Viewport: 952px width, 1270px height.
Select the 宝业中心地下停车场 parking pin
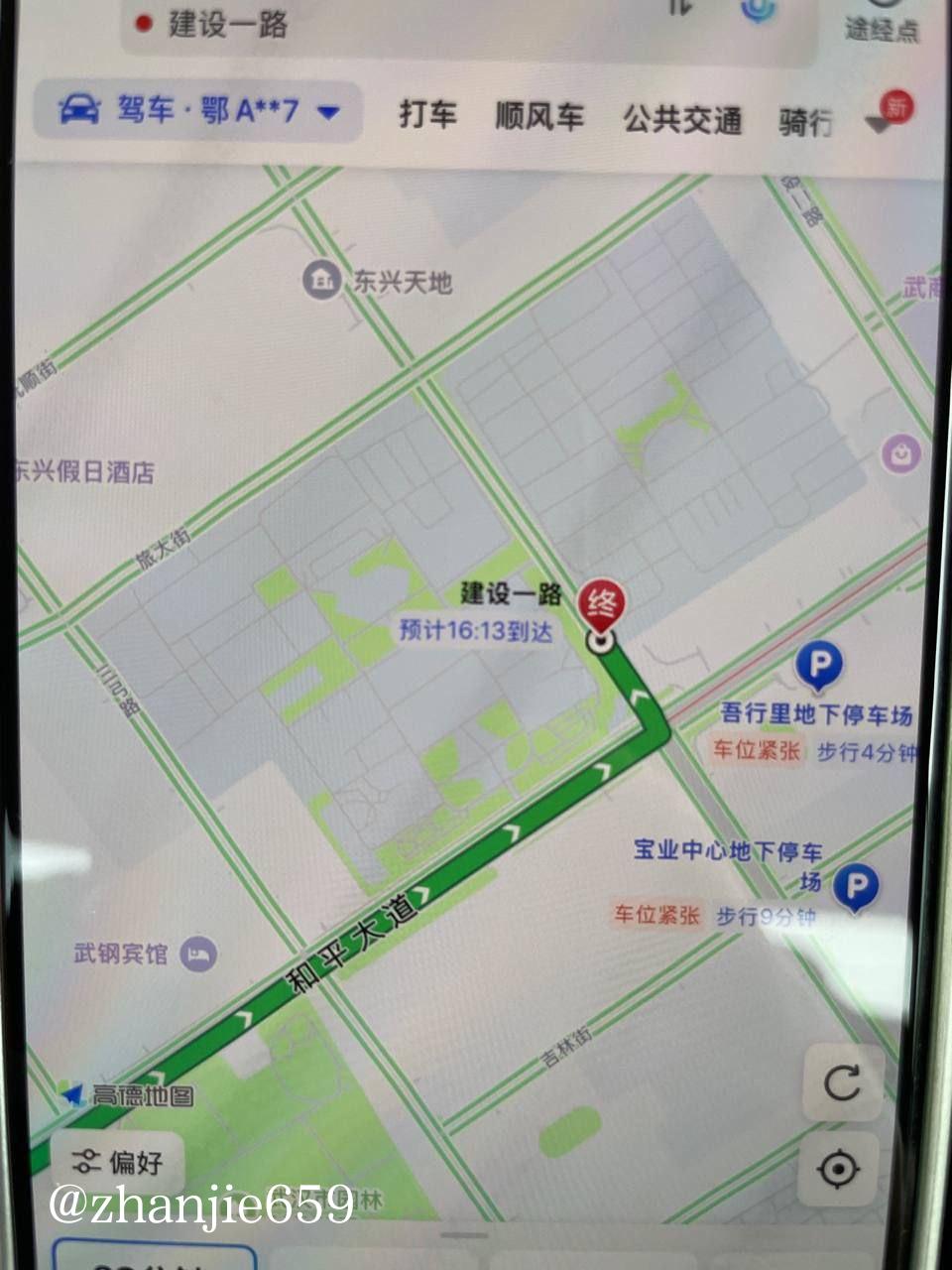coord(856,885)
